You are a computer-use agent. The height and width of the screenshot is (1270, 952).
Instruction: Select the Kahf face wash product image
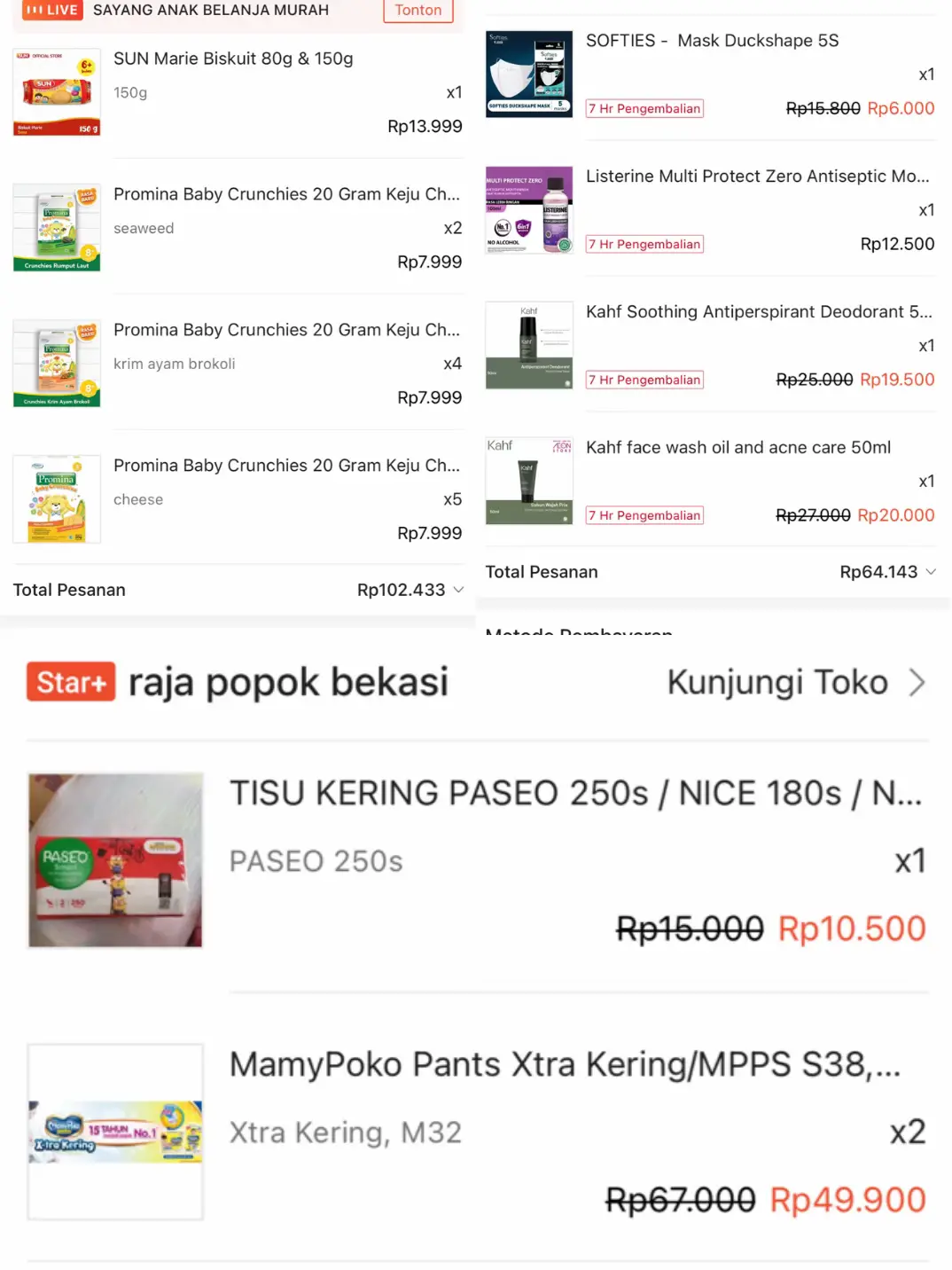(528, 481)
